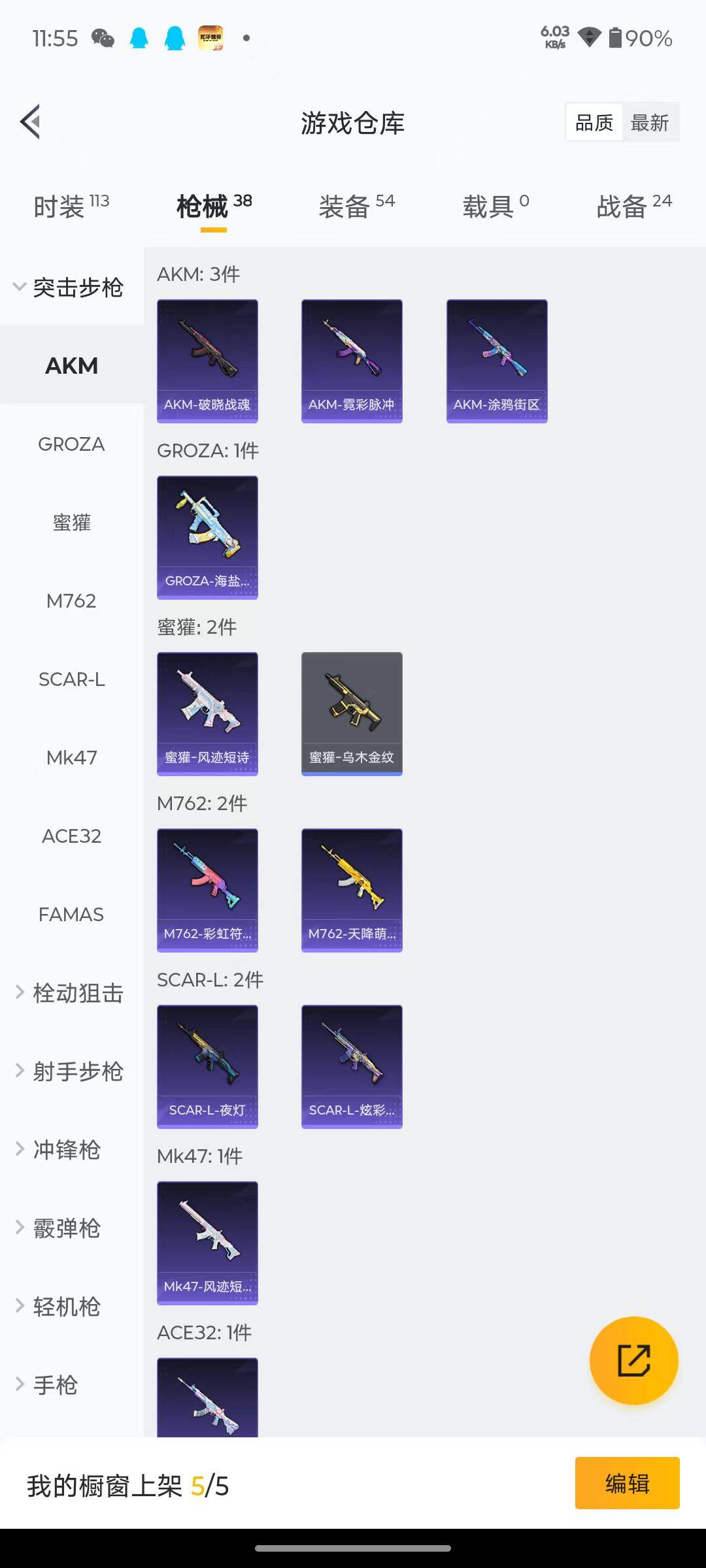Tap the 编辑 button

[627, 1483]
